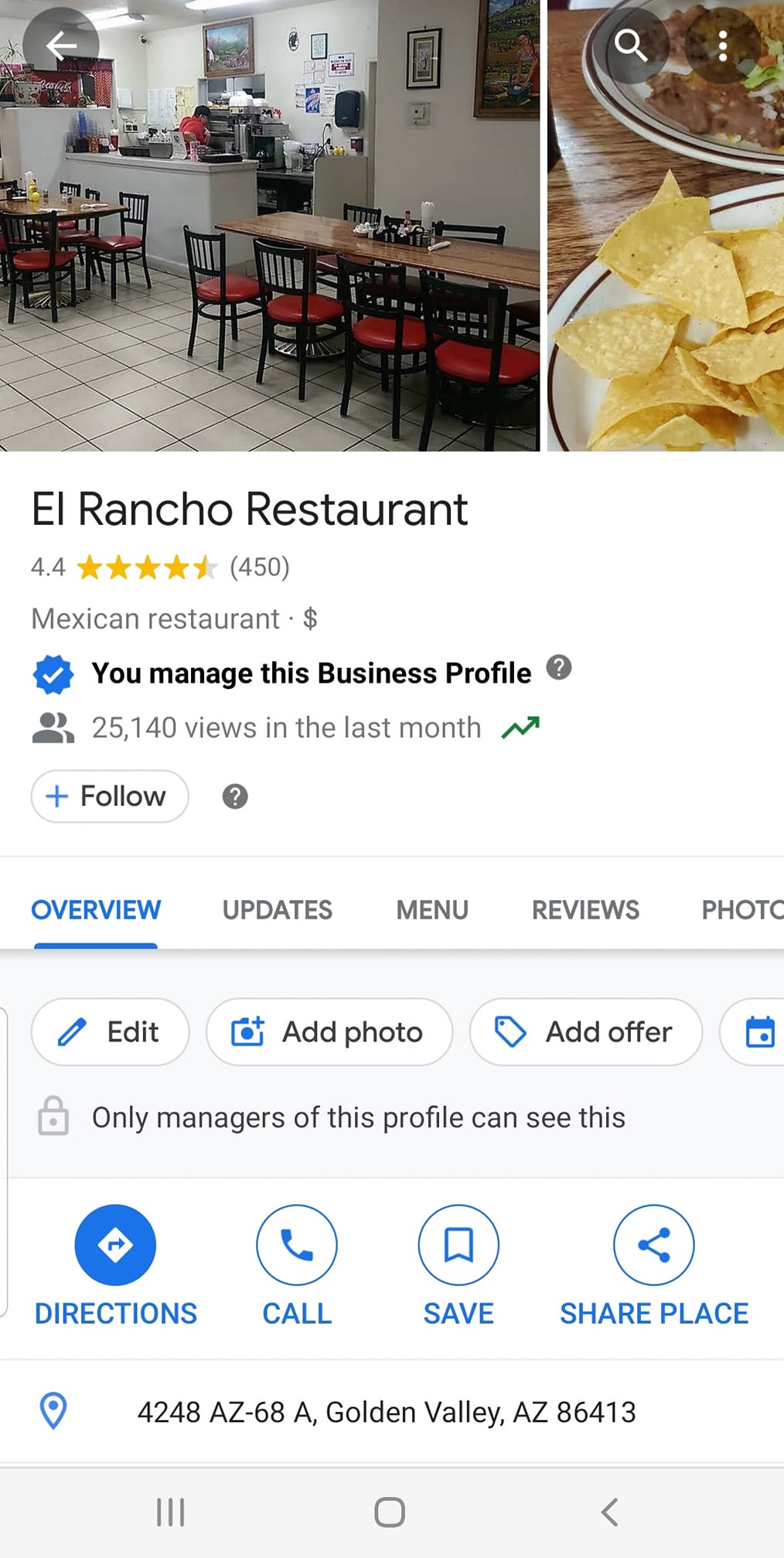Switch to the Updates tab

pos(278,910)
